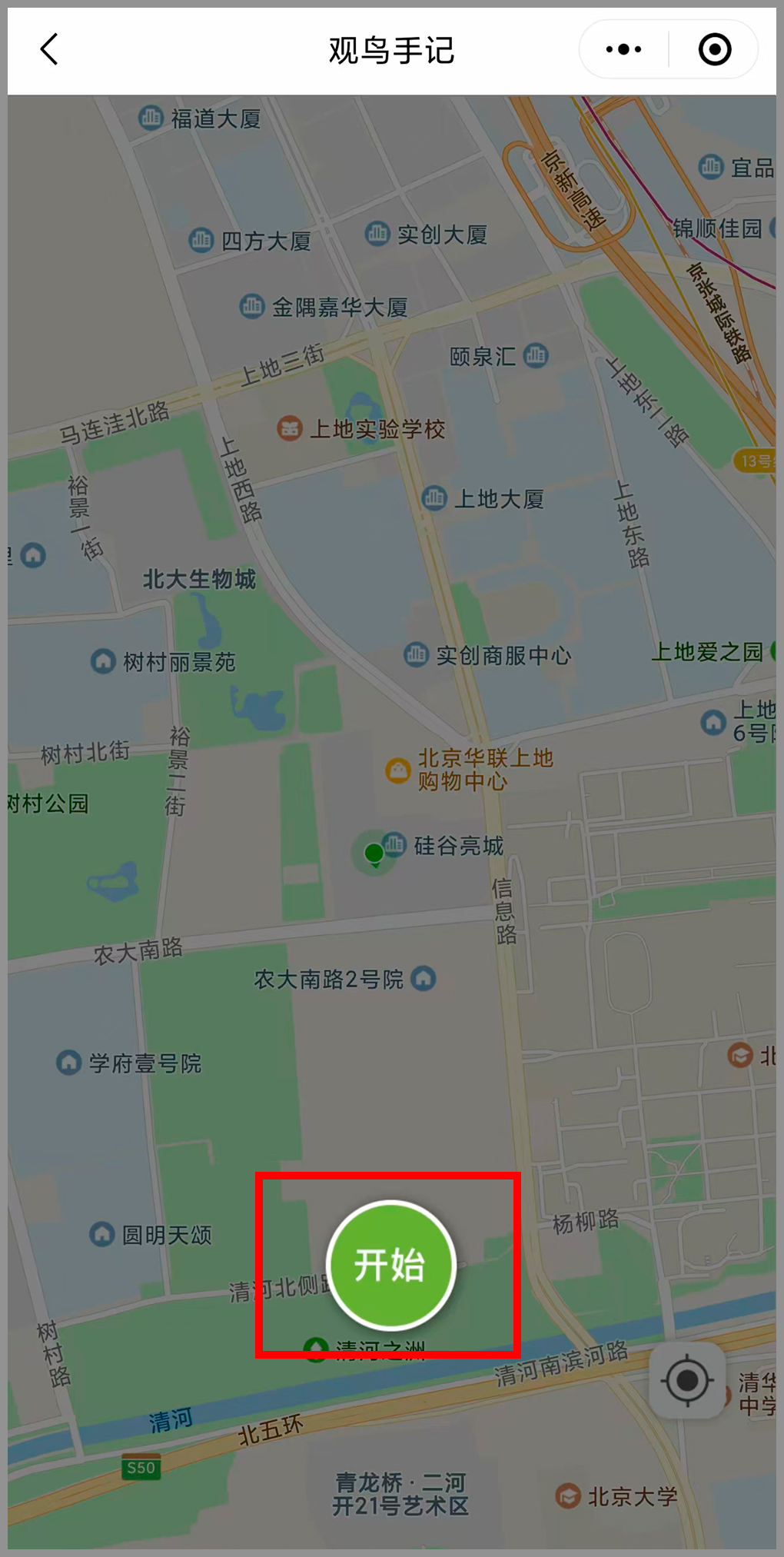This screenshot has height=1557, width=784.
Task: Close the mini program via circle icon
Action: [x=714, y=50]
